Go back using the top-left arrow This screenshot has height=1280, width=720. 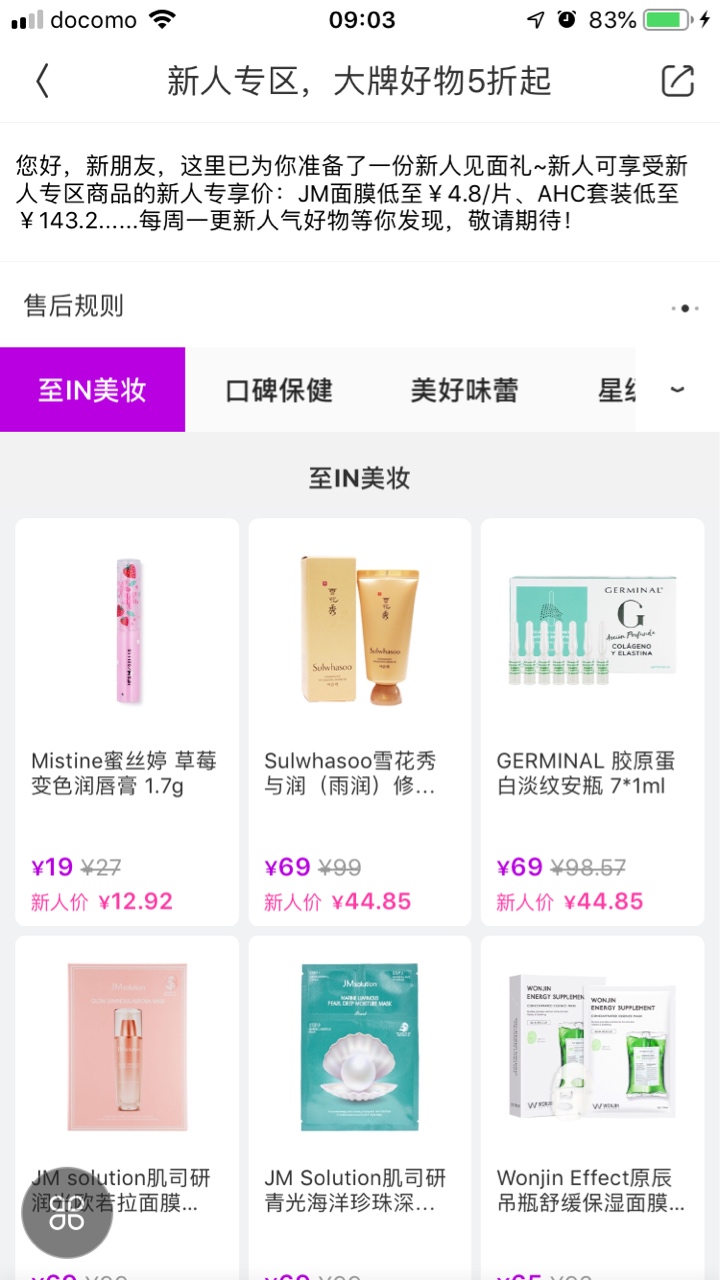pos(42,81)
